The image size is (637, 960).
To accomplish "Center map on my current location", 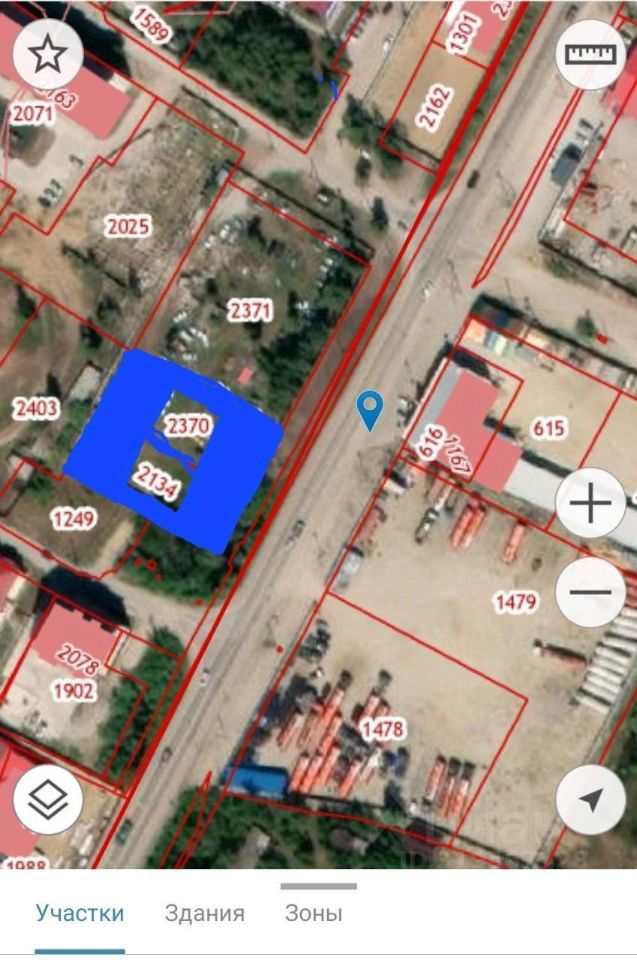I will click(x=592, y=800).
